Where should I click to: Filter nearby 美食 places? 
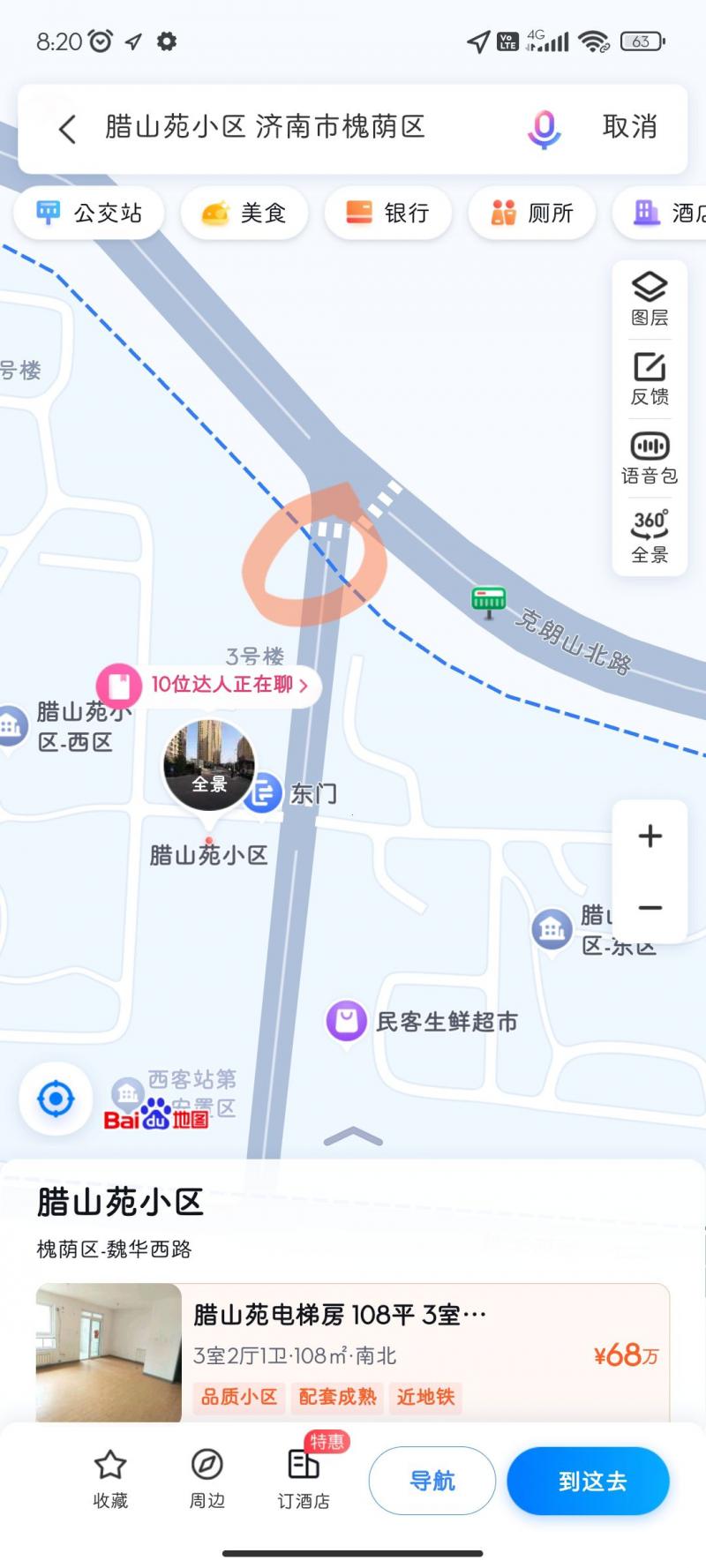click(244, 213)
